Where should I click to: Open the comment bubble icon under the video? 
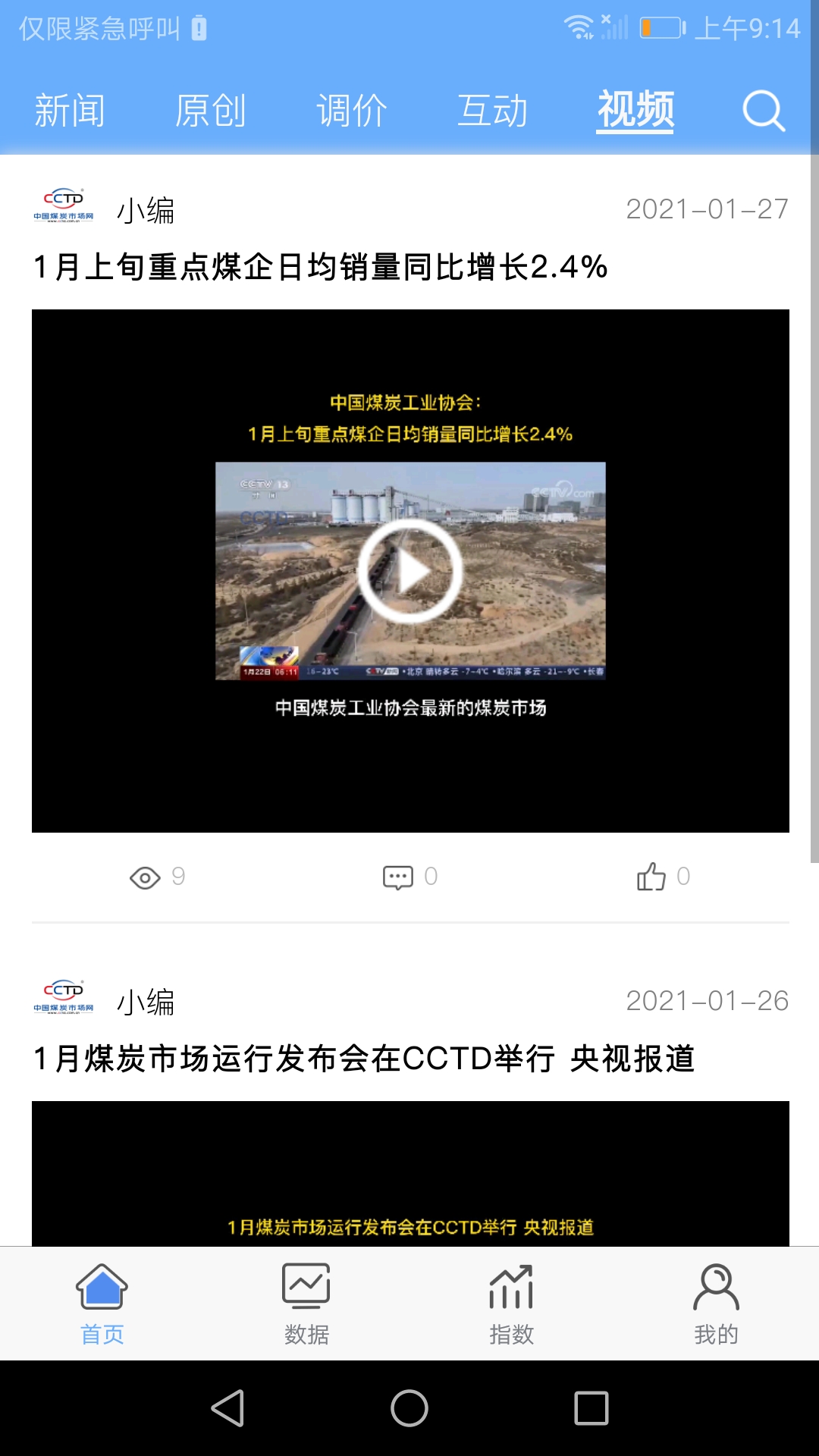pos(397,877)
